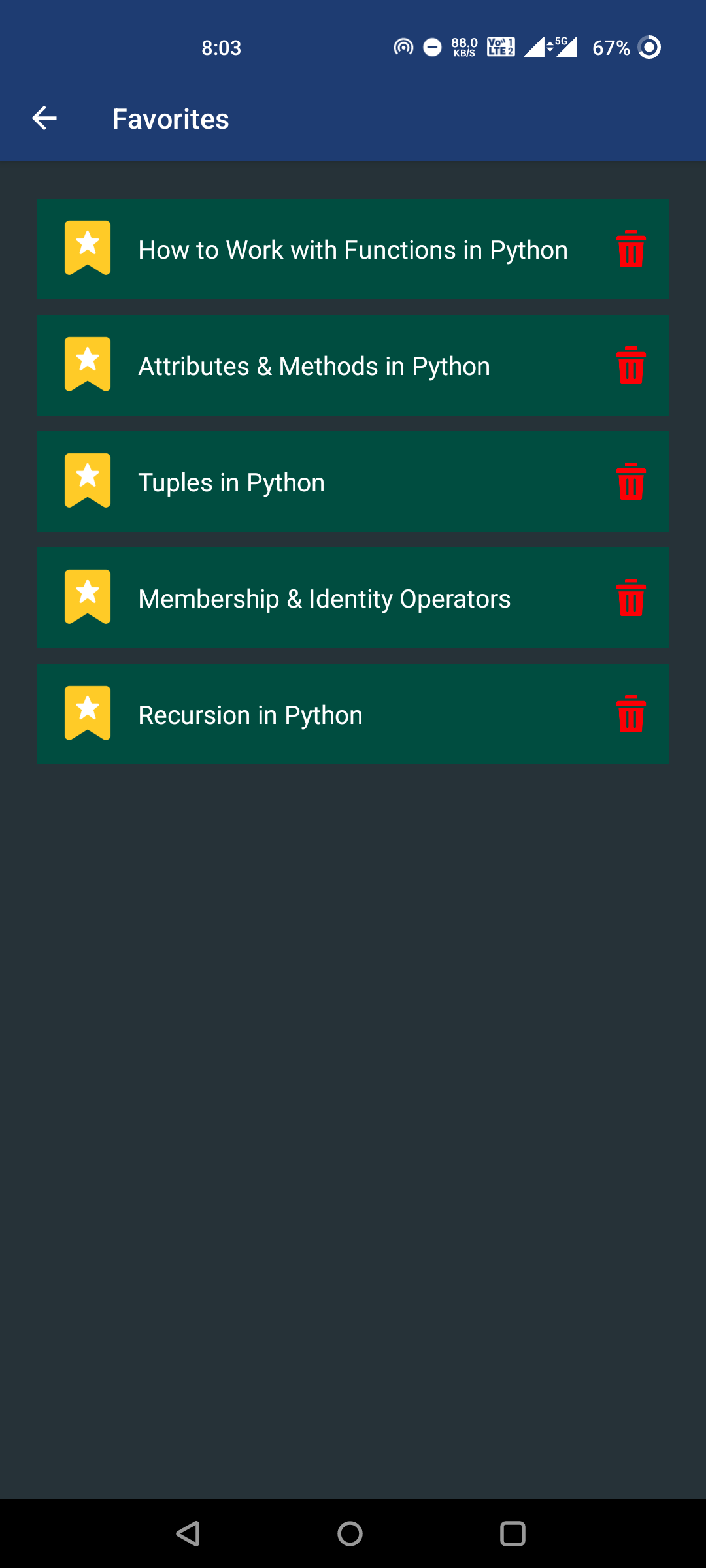Delete the Functions in Python favorite
The image size is (706, 1568).
click(x=631, y=248)
